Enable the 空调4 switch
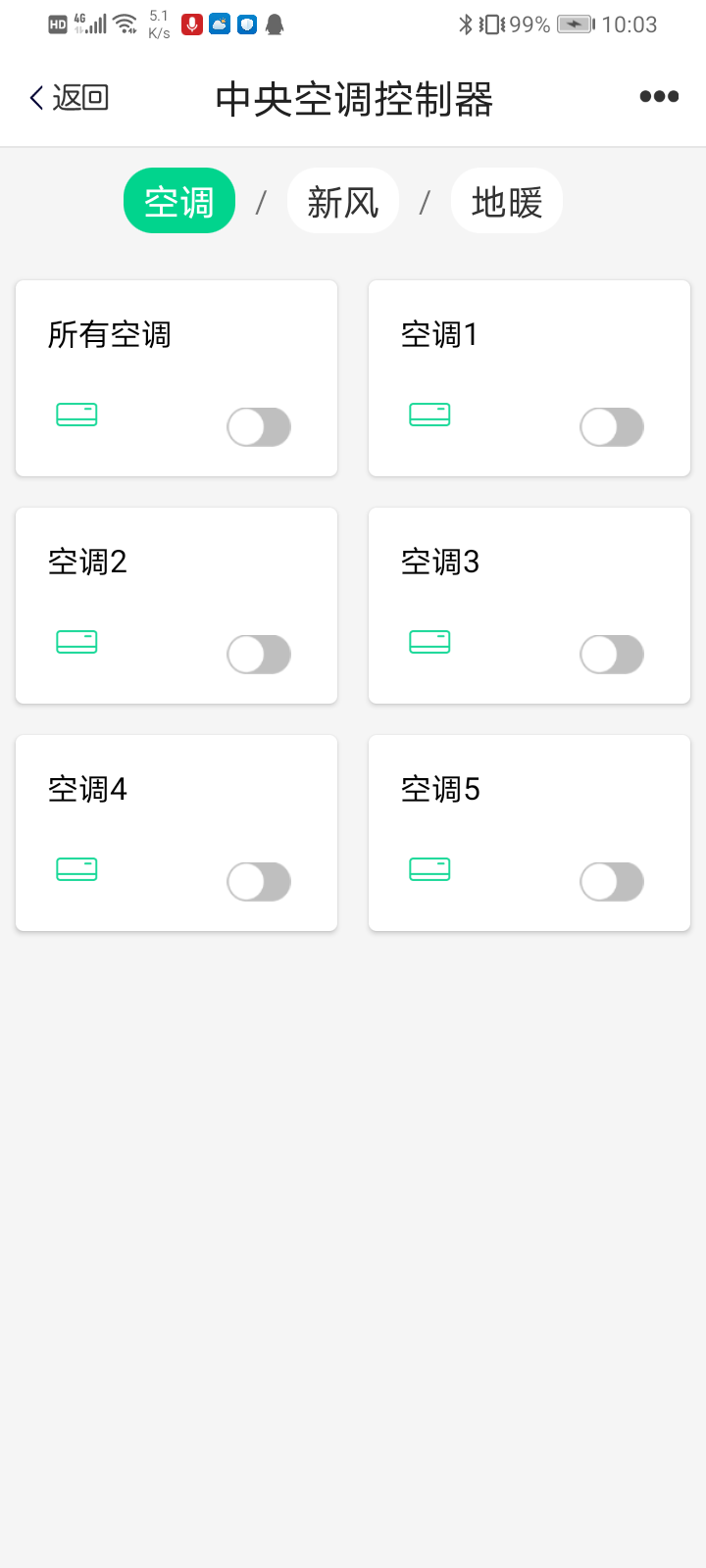 point(259,882)
